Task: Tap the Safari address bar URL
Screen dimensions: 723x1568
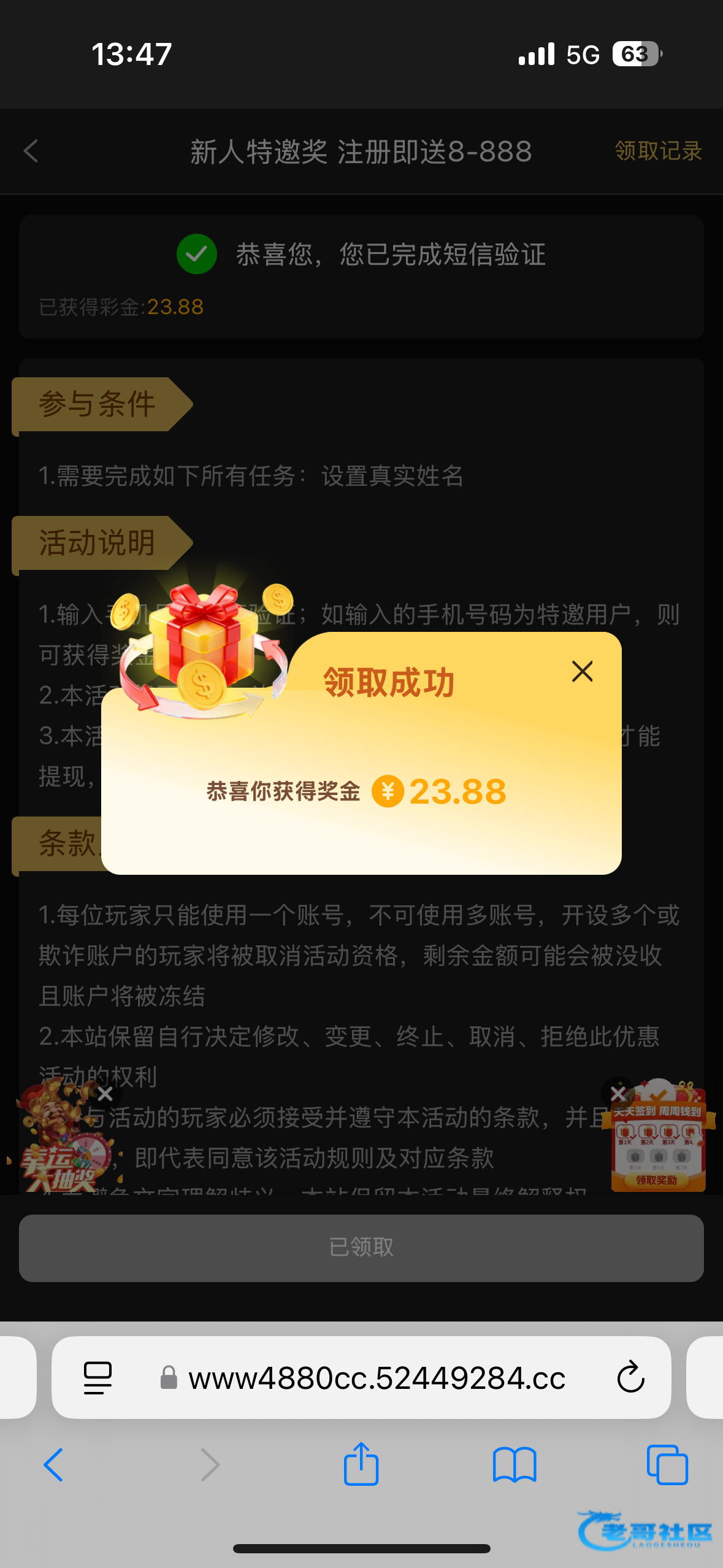Action: 376,1378
